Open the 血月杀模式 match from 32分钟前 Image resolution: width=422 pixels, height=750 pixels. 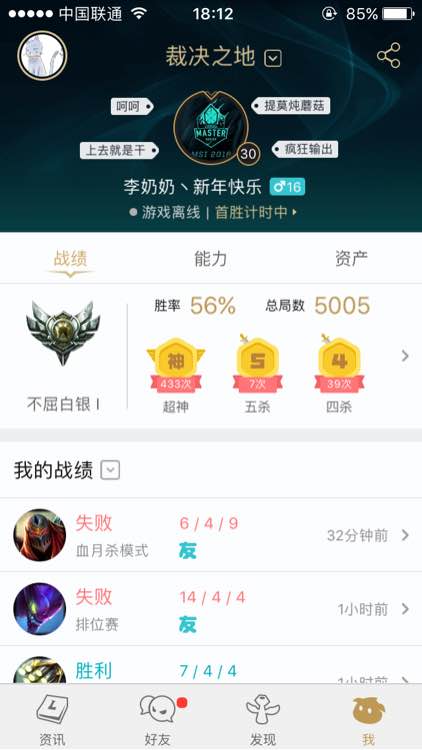(x=211, y=535)
